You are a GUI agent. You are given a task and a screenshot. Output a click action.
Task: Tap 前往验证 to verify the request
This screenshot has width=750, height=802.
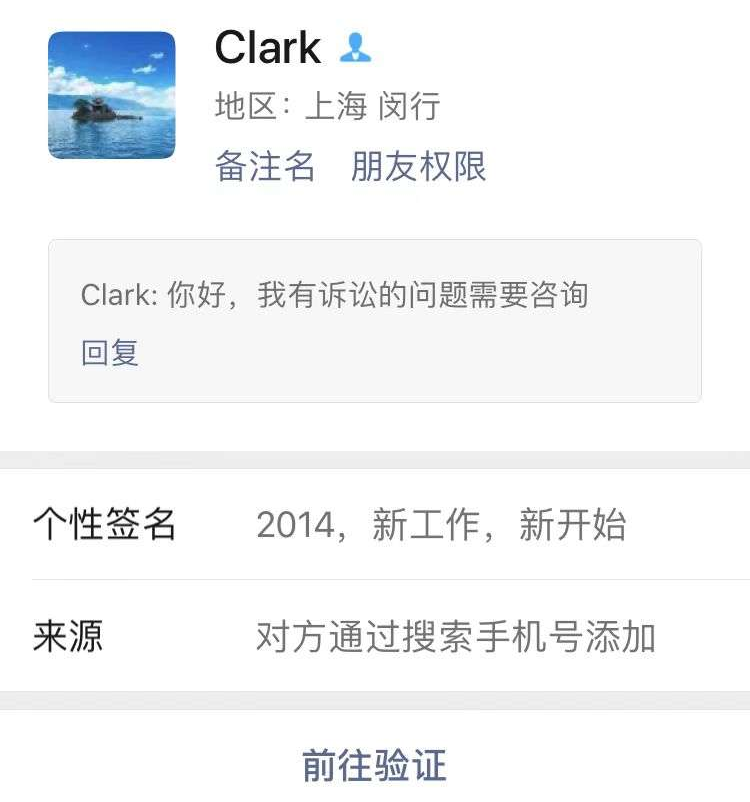(374, 765)
